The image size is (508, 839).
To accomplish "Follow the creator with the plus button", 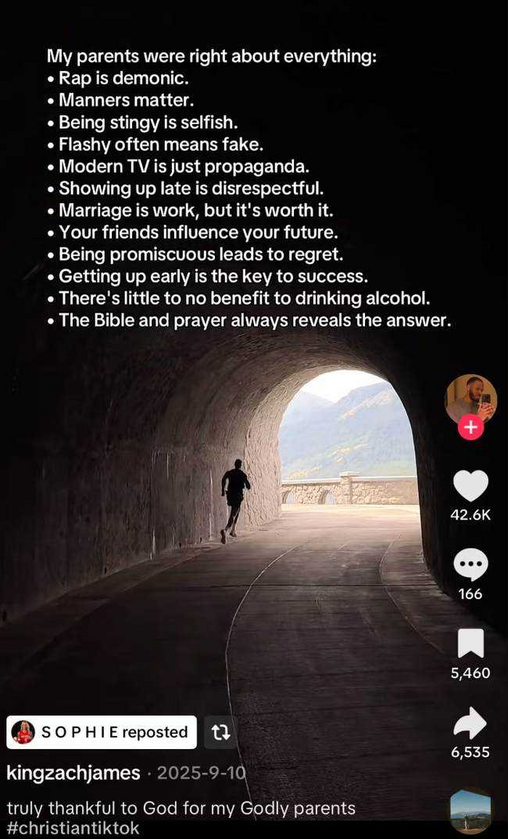I will pyautogui.click(x=471, y=428).
